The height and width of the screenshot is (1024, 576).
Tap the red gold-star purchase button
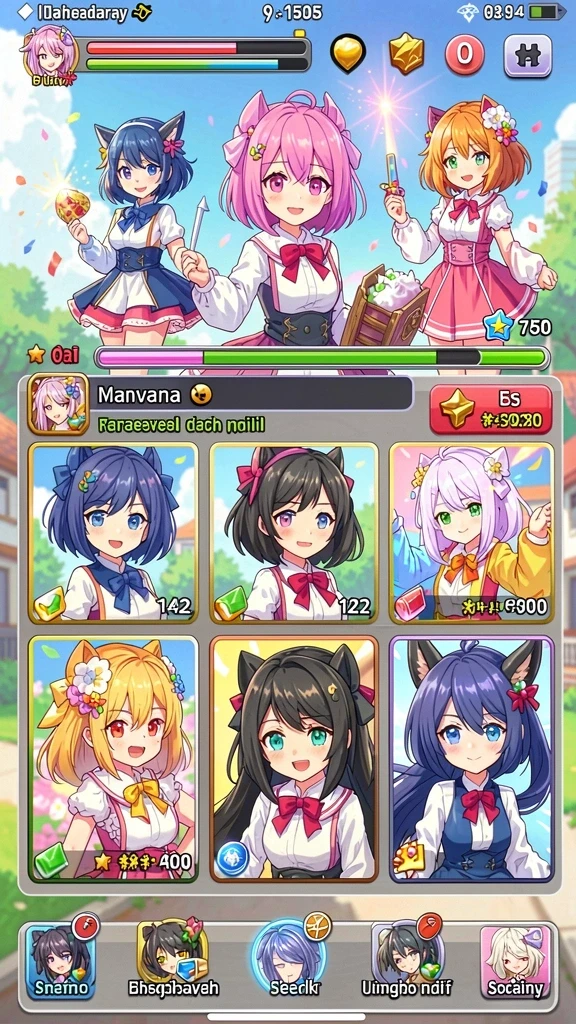tap(490, 409)
